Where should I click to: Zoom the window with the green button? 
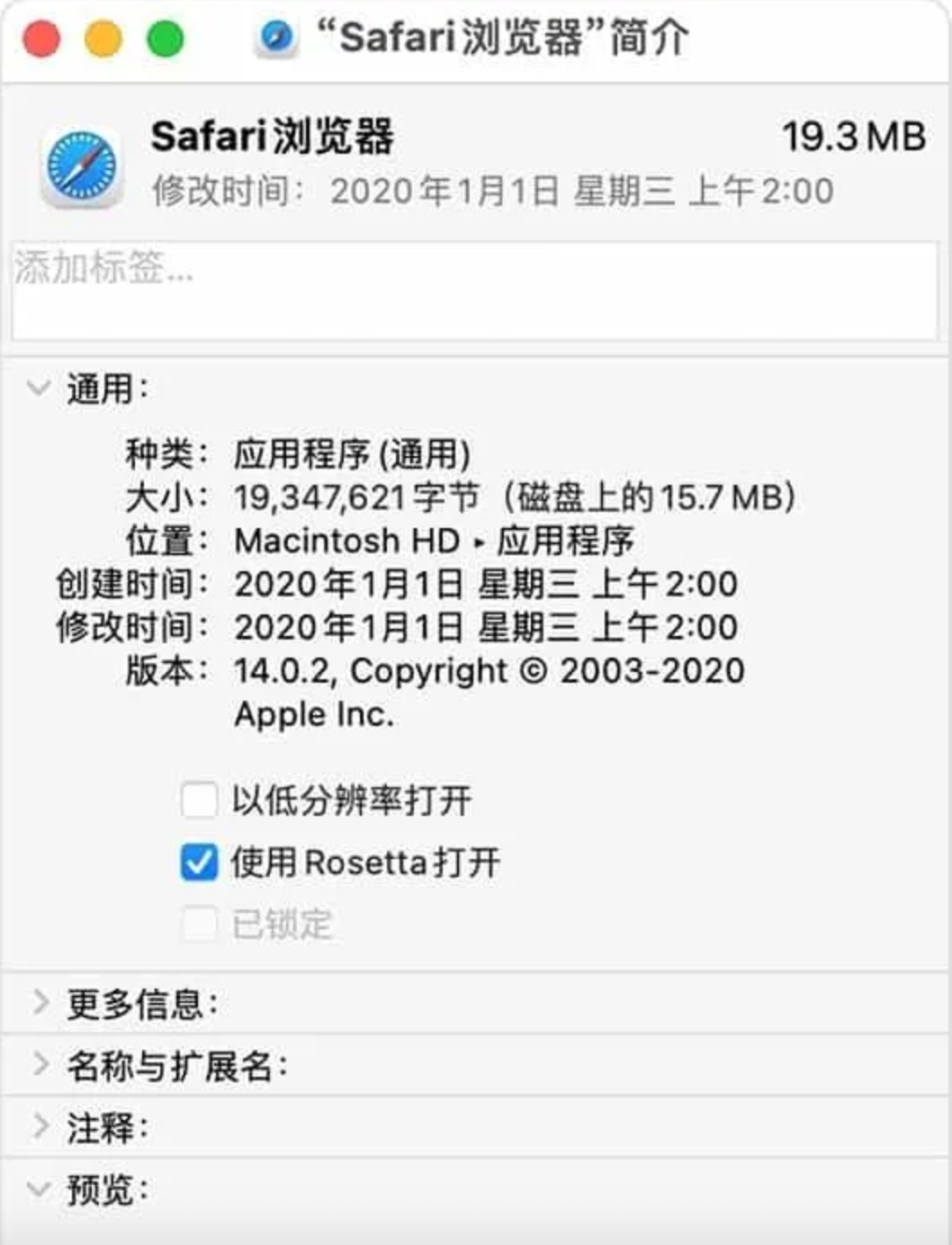[166, 39]
